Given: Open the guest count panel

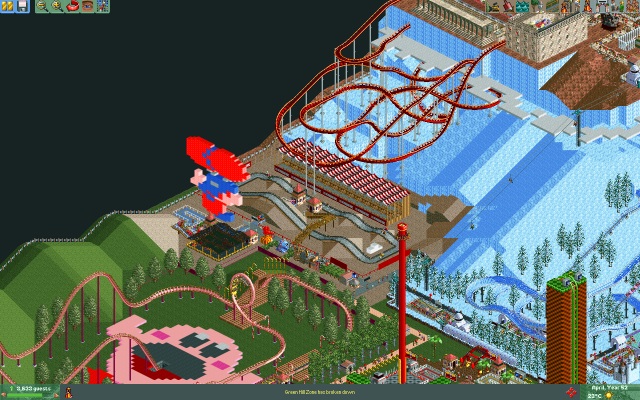Looking at the screenshot, I should click(x=30, y=389).
